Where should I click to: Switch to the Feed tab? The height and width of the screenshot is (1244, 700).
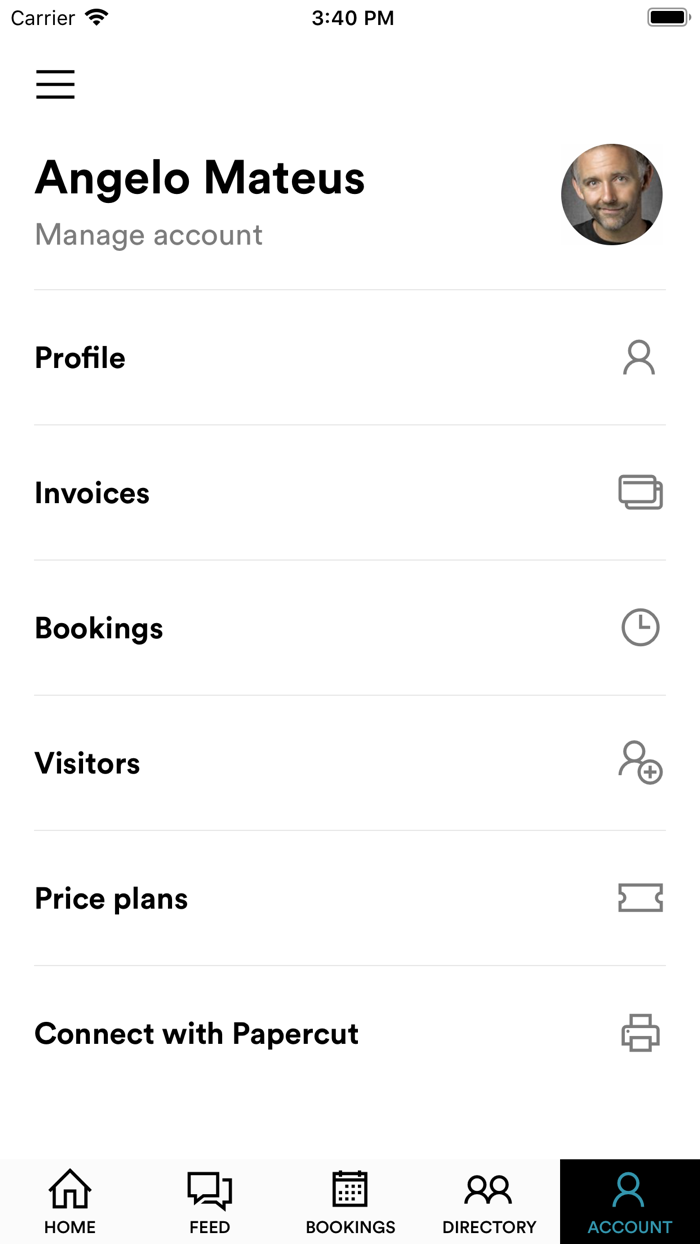(210, 1202)
